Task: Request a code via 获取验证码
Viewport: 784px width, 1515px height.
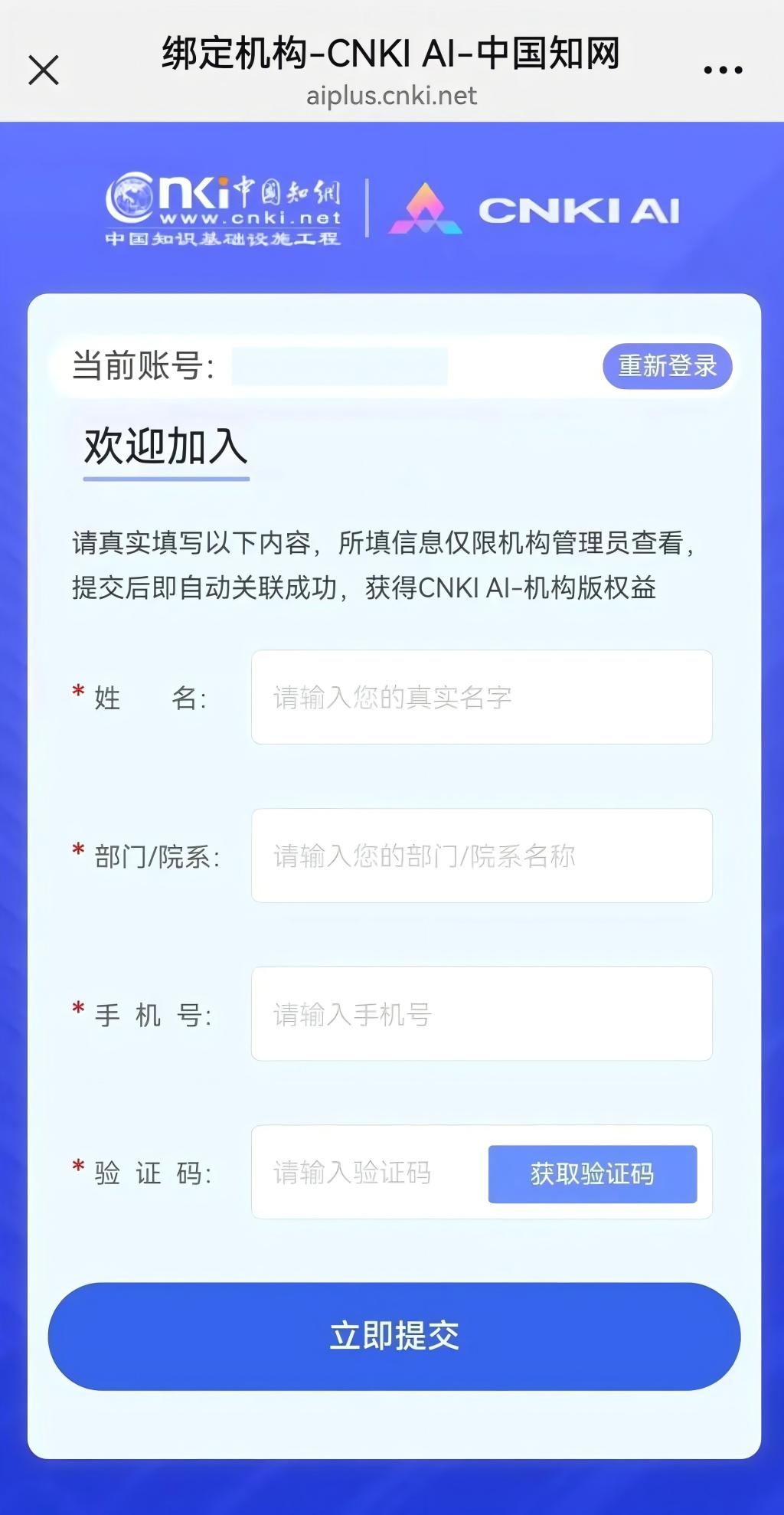Action: [x=593, y=1174]
